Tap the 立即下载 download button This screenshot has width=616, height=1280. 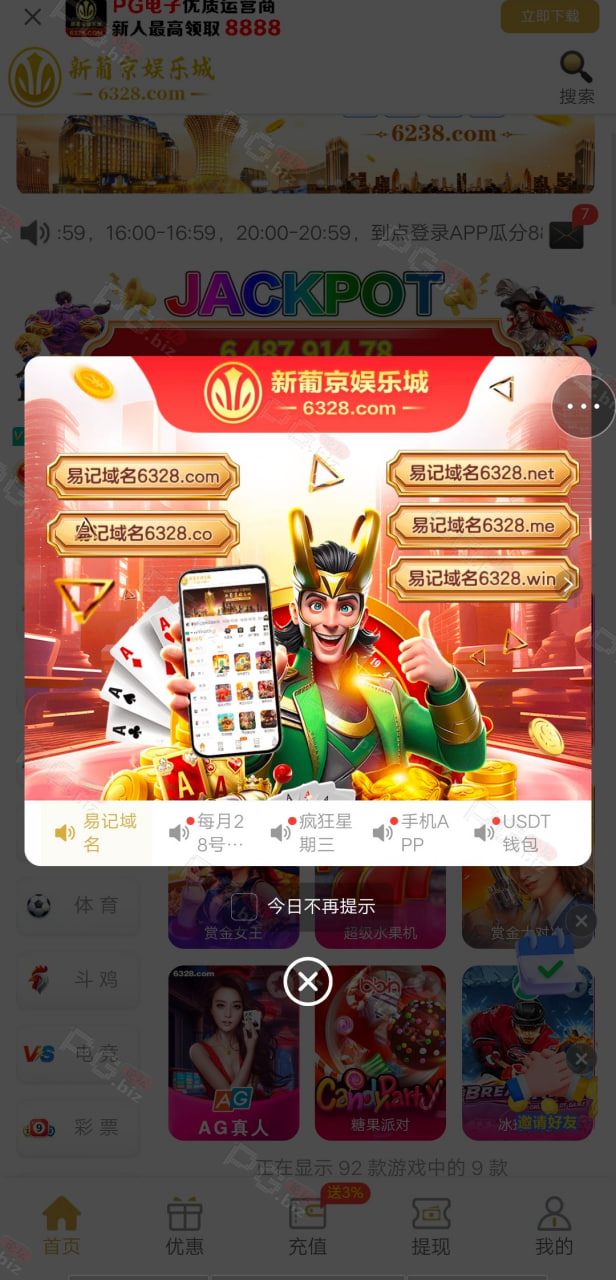coord(549,16)
